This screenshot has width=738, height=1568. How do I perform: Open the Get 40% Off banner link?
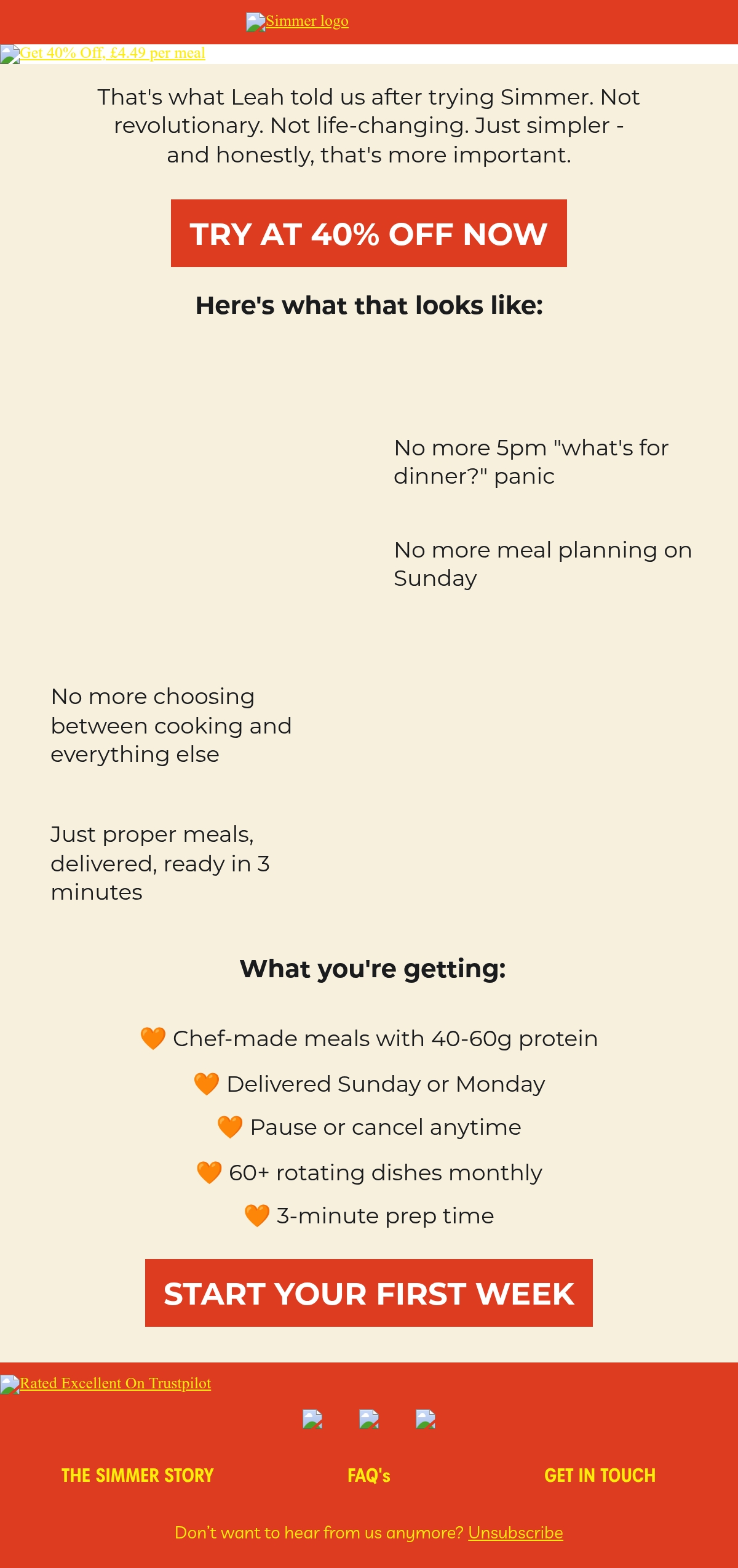(103, 54)
